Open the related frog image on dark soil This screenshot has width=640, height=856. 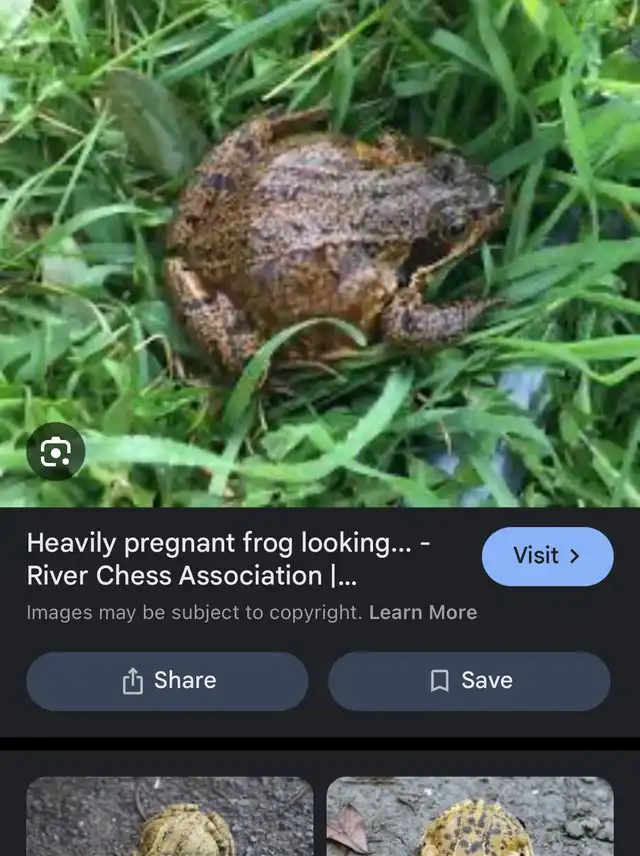(x=169, y=817)
